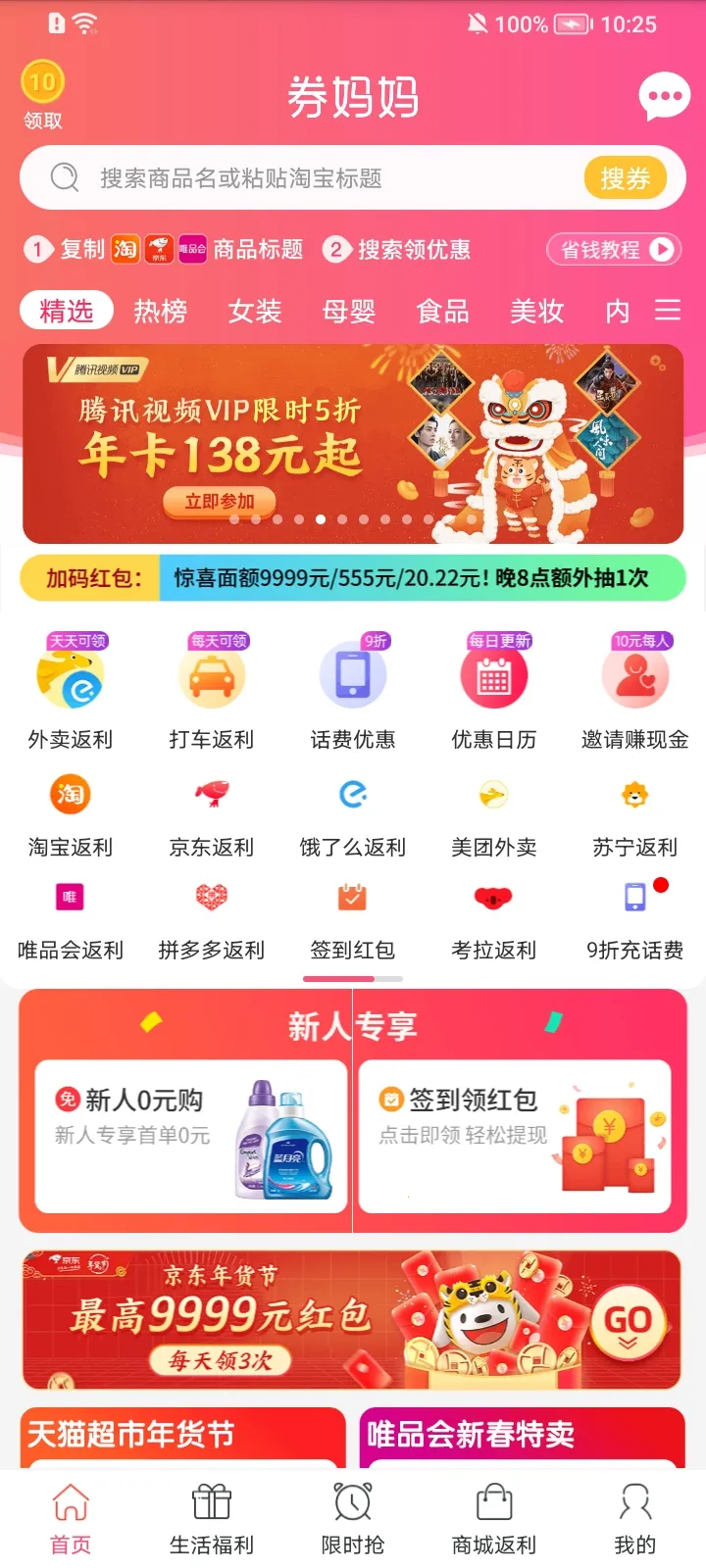Open 外卖返利
The image size is (706, 1568).
[x=71, y=693]
